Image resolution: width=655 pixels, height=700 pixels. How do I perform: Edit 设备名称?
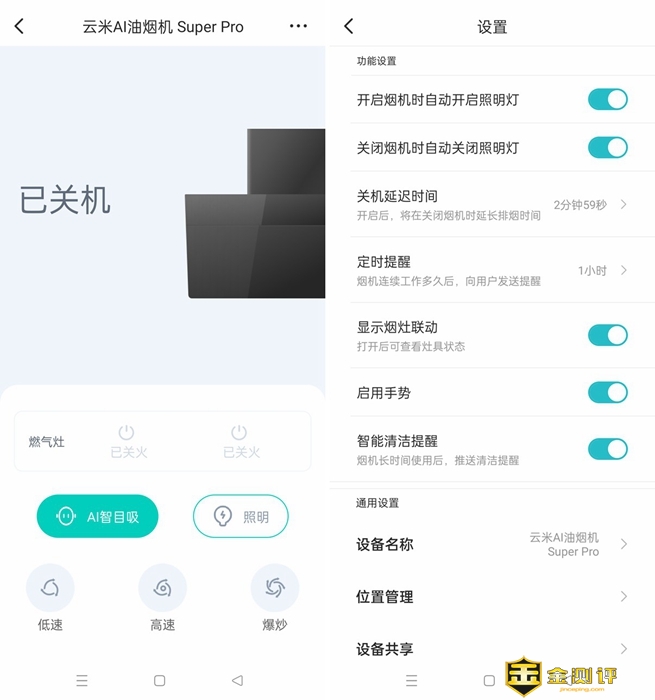tap(490, 545)
